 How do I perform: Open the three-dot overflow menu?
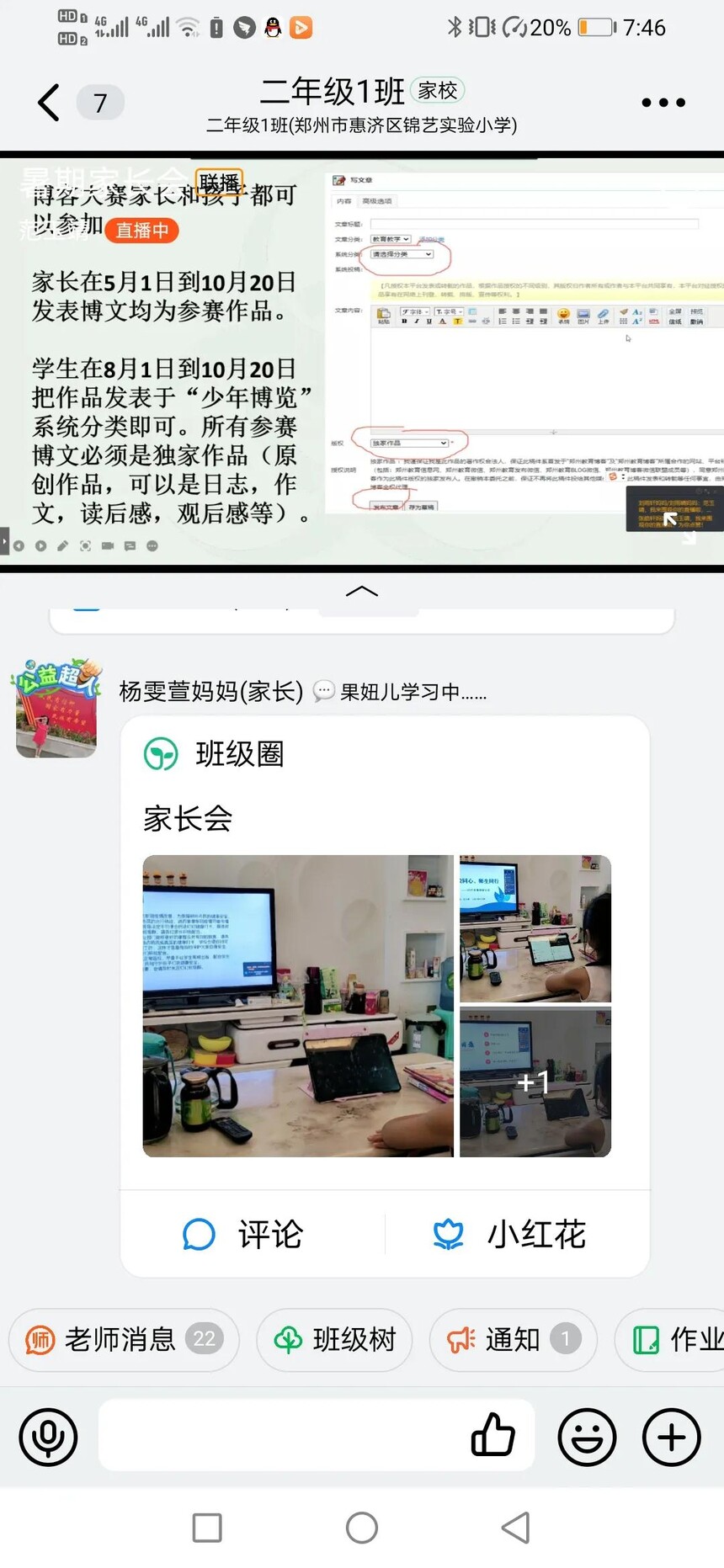tap(663, 103)
